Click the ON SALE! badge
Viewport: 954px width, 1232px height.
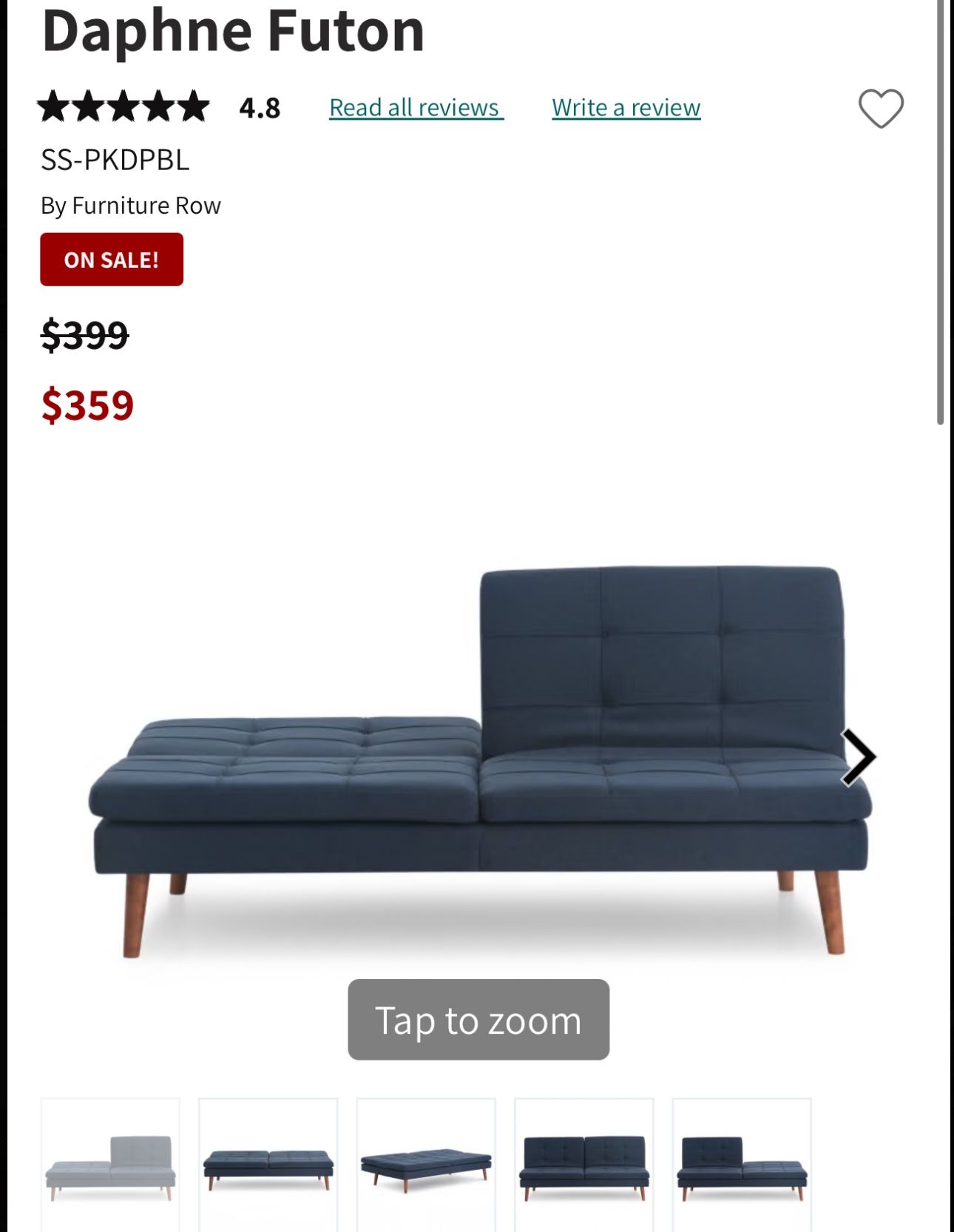pos(111,259)
